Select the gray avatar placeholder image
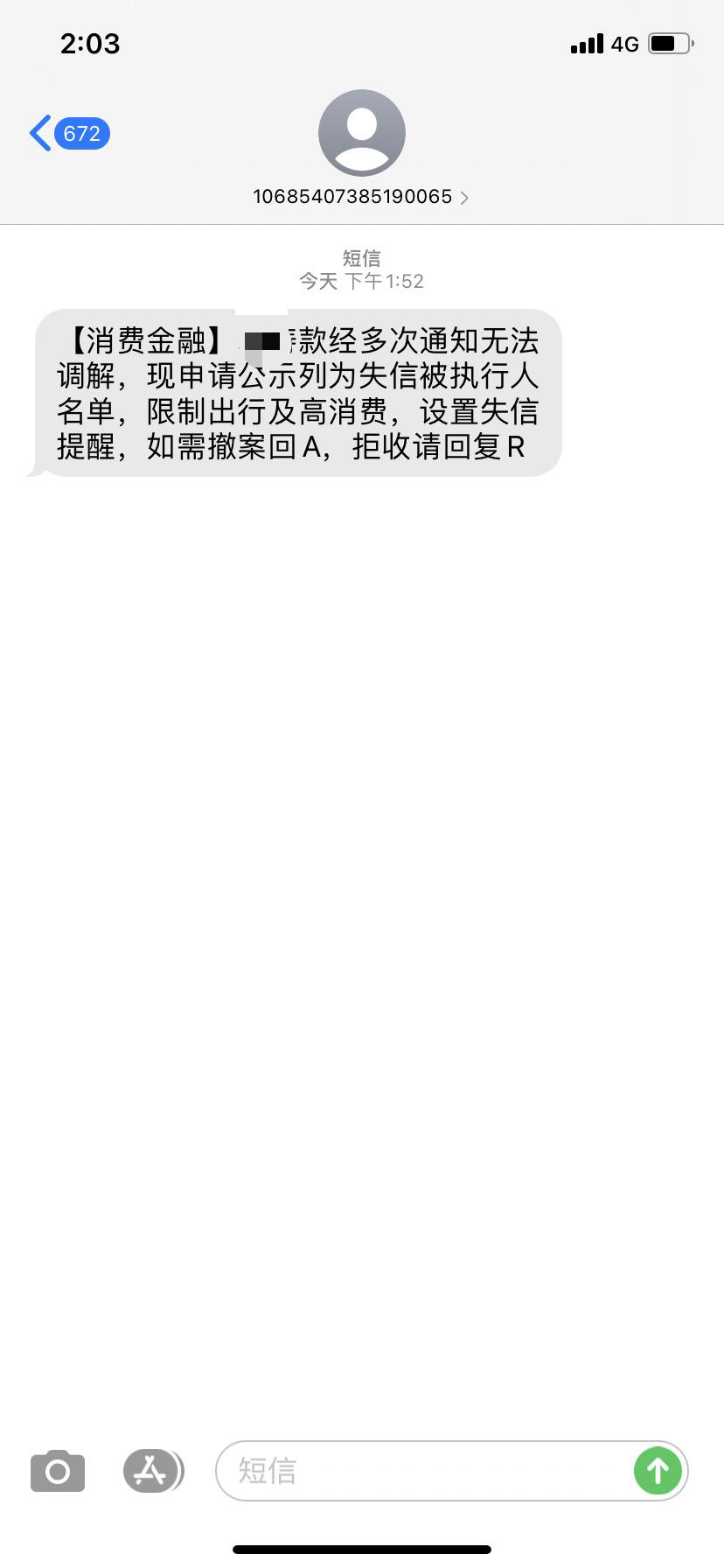Viewport: 724px width, 1568px height. click(362, 131)
